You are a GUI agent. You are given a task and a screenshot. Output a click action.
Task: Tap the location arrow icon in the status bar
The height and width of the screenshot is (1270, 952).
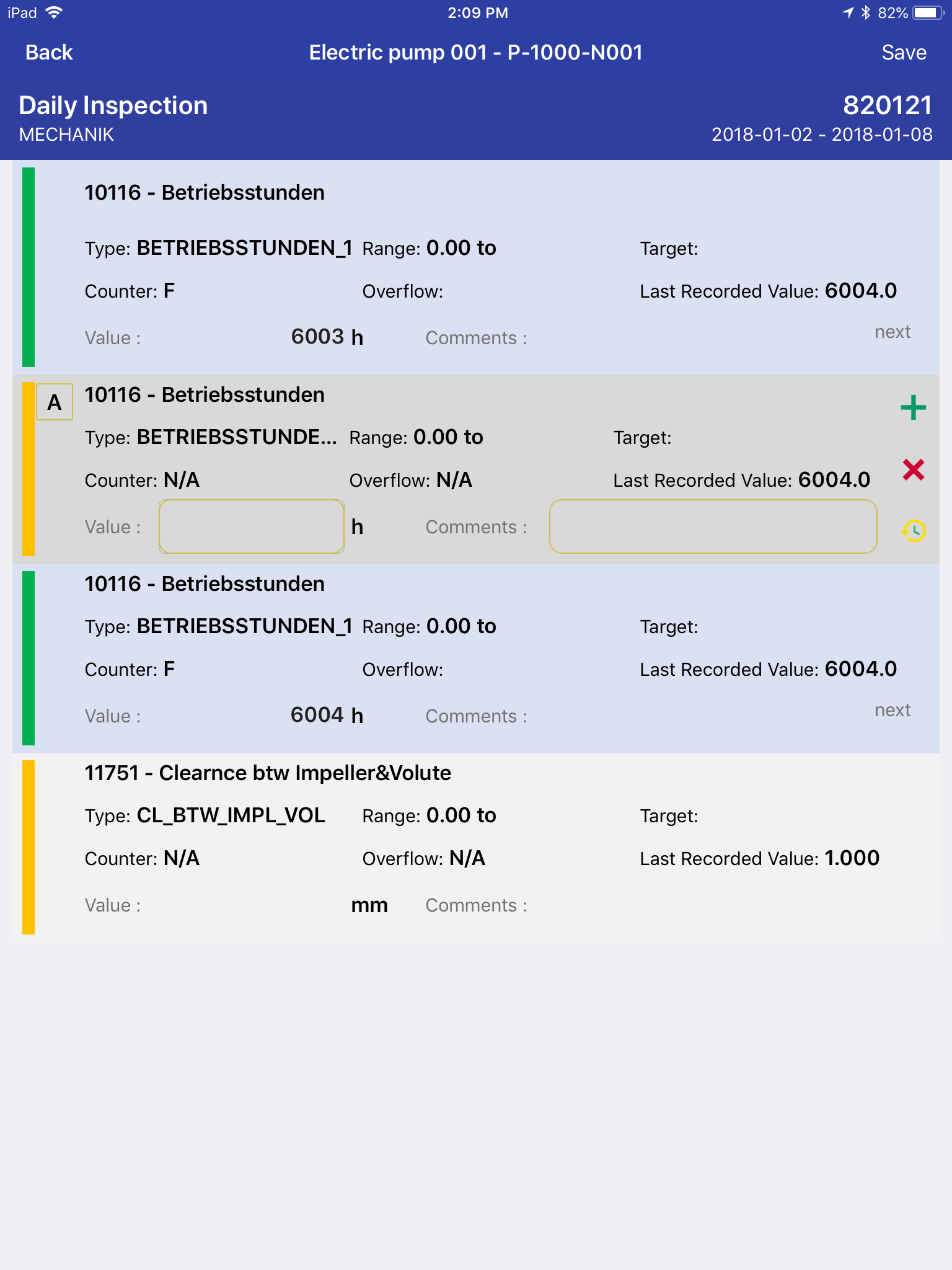[847, 12]
